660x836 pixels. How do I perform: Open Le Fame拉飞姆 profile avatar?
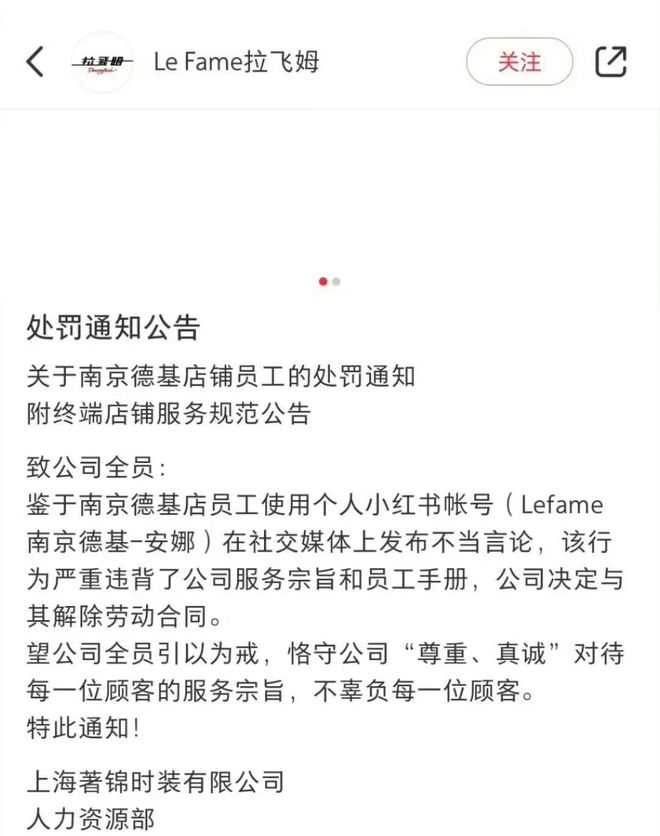coord(103,62)
